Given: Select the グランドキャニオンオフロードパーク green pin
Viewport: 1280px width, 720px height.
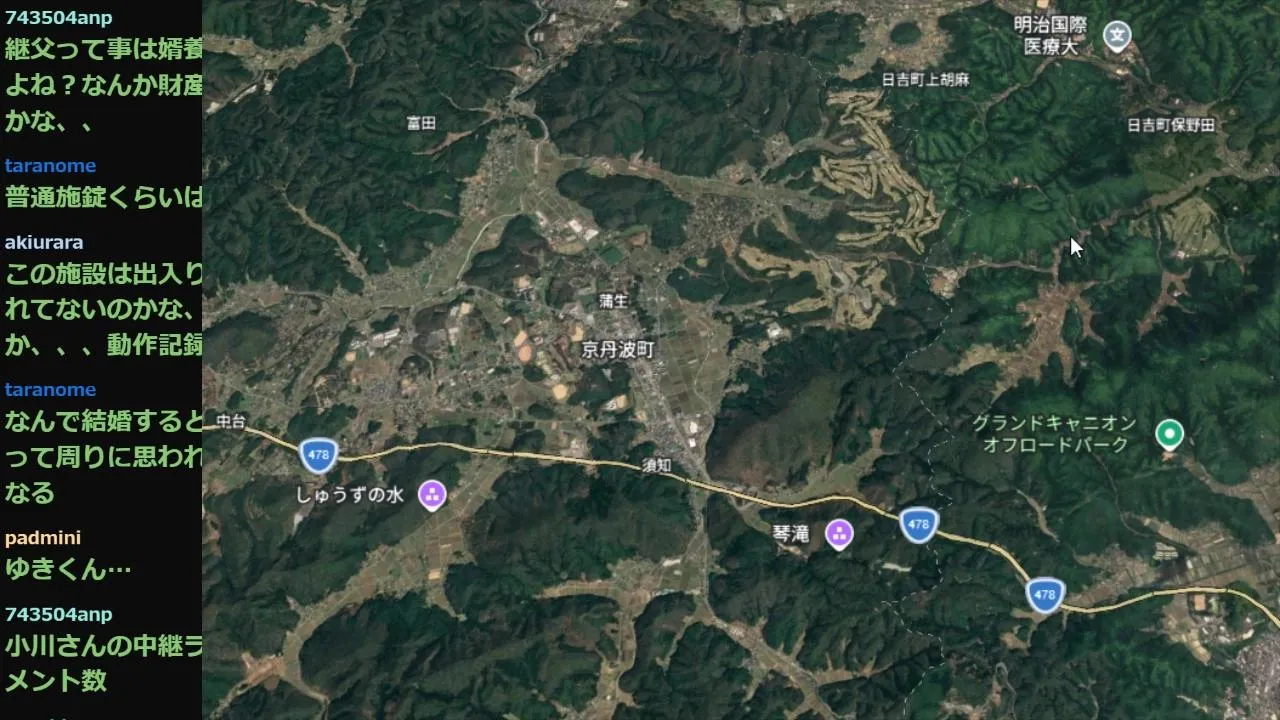Looking at the screenshot, I should pyautogui.click(x=1169, y=434).
